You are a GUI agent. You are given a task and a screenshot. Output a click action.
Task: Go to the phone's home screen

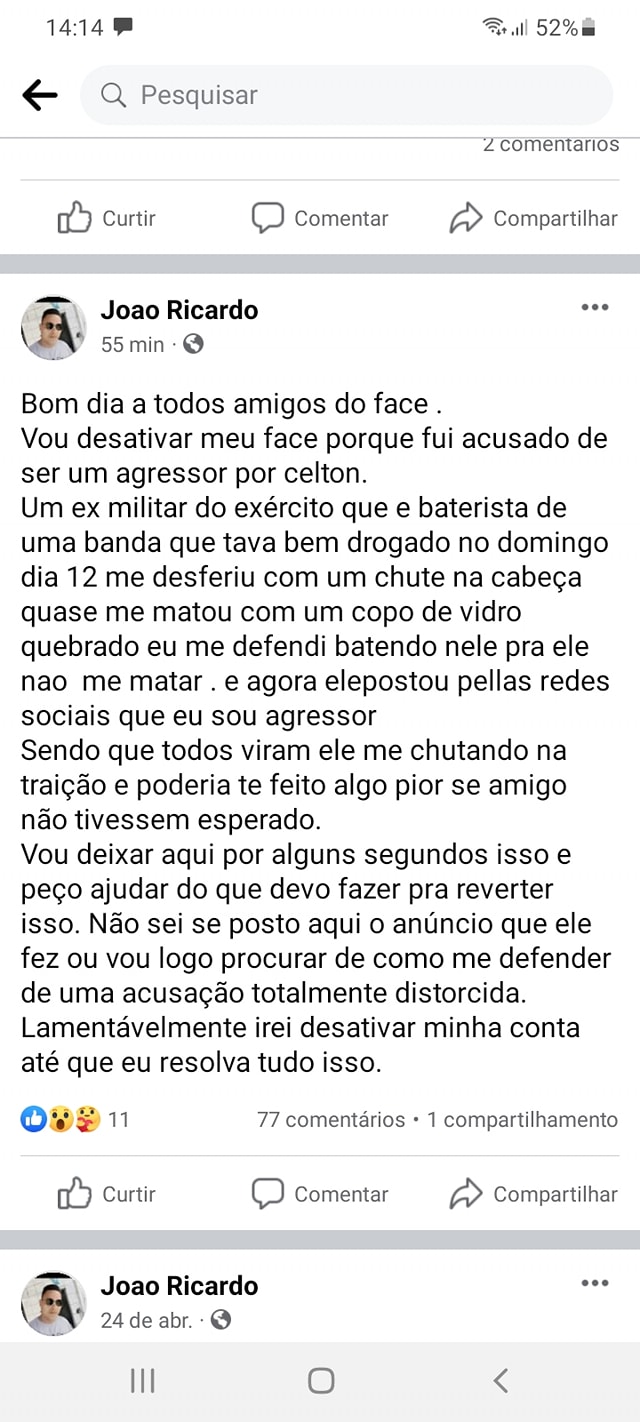pos(321,1381)
